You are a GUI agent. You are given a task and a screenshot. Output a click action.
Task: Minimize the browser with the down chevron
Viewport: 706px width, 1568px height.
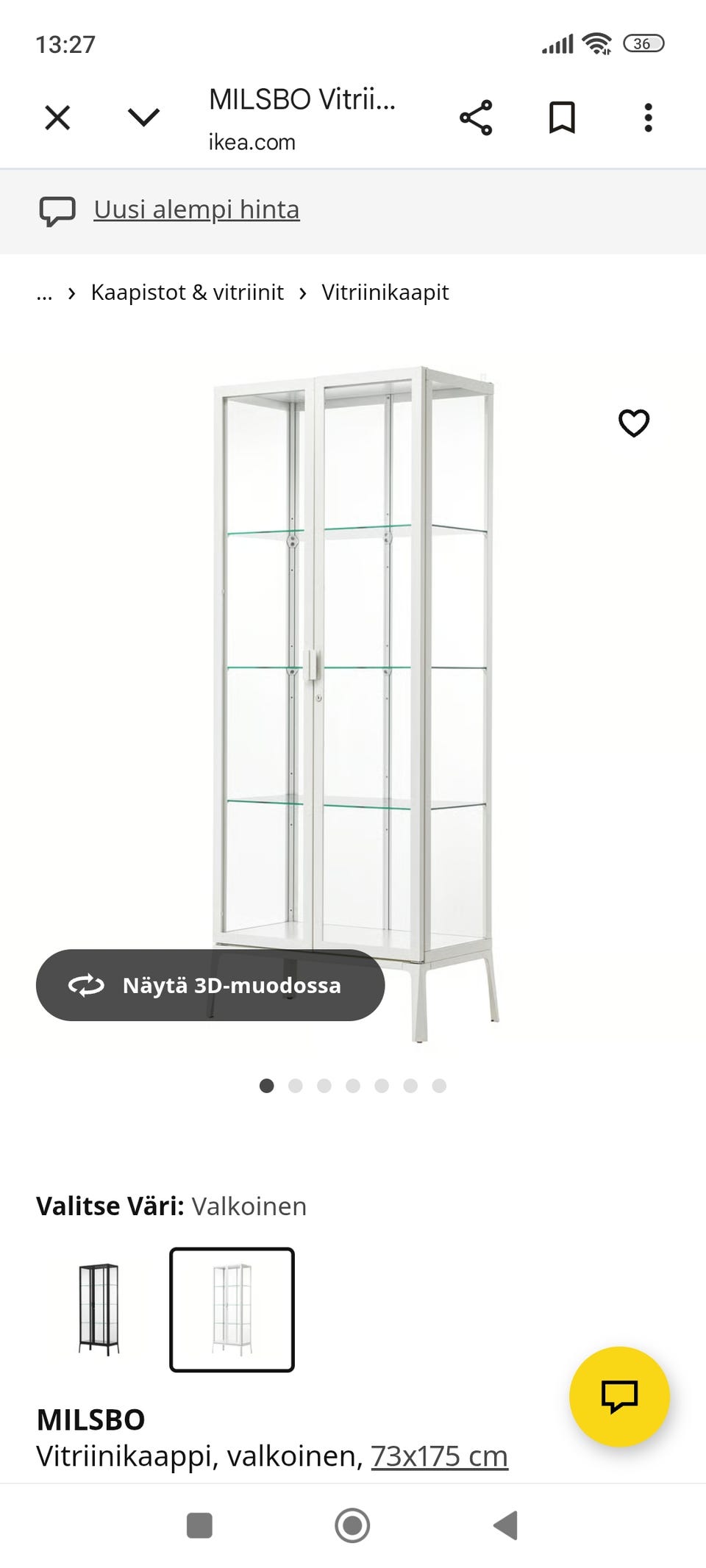143,118
